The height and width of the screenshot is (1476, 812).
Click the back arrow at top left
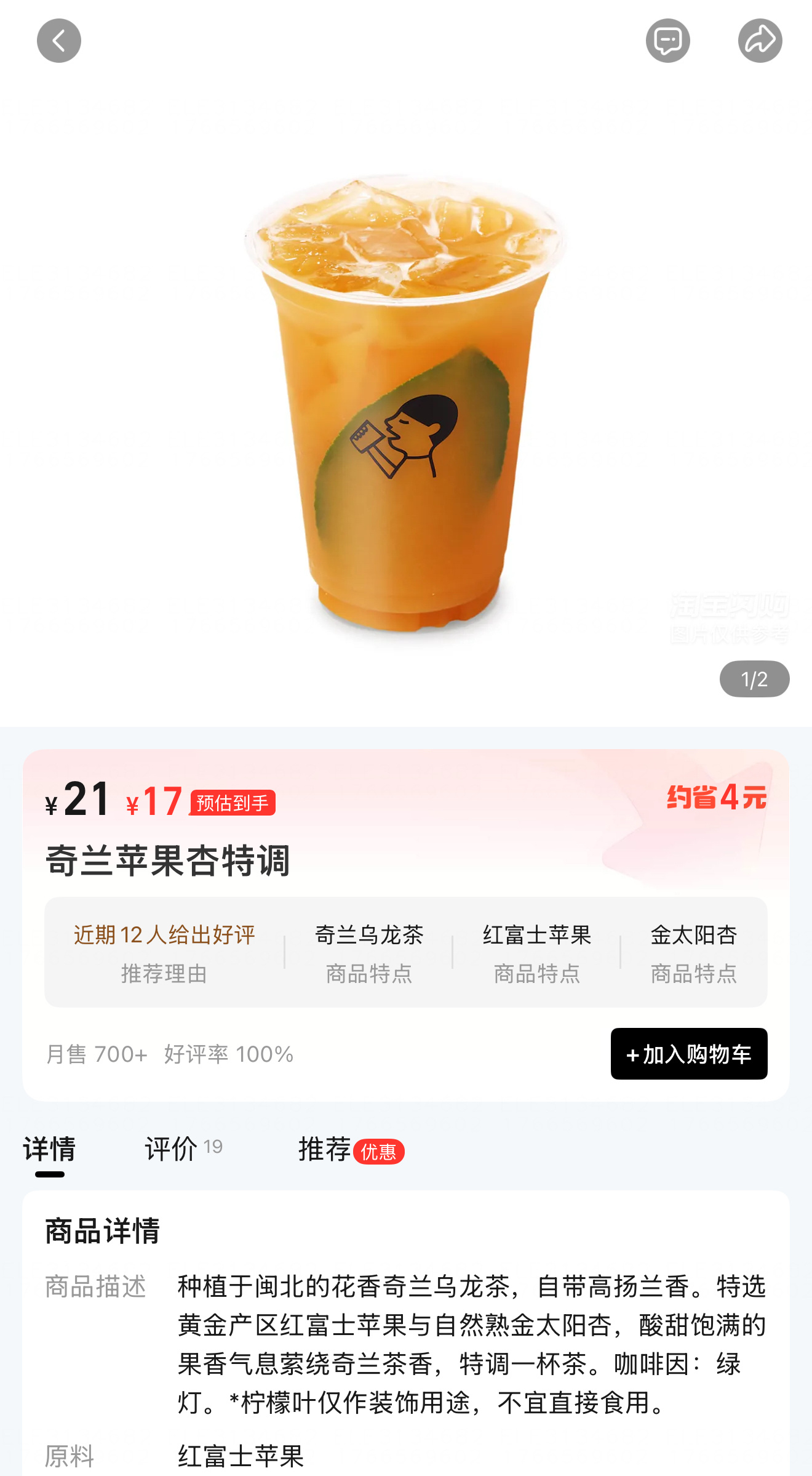coord(58,40)
